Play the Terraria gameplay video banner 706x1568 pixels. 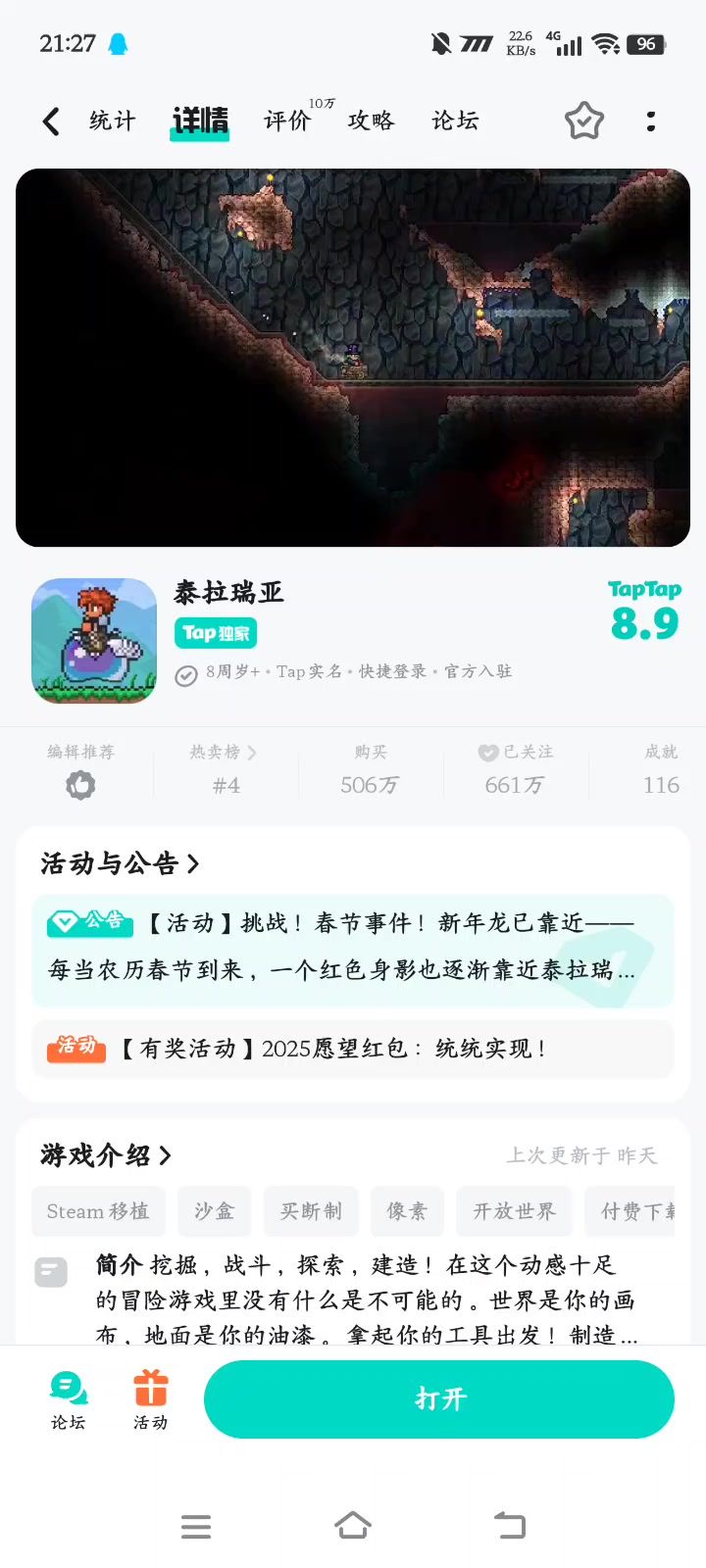click(353, 358)
